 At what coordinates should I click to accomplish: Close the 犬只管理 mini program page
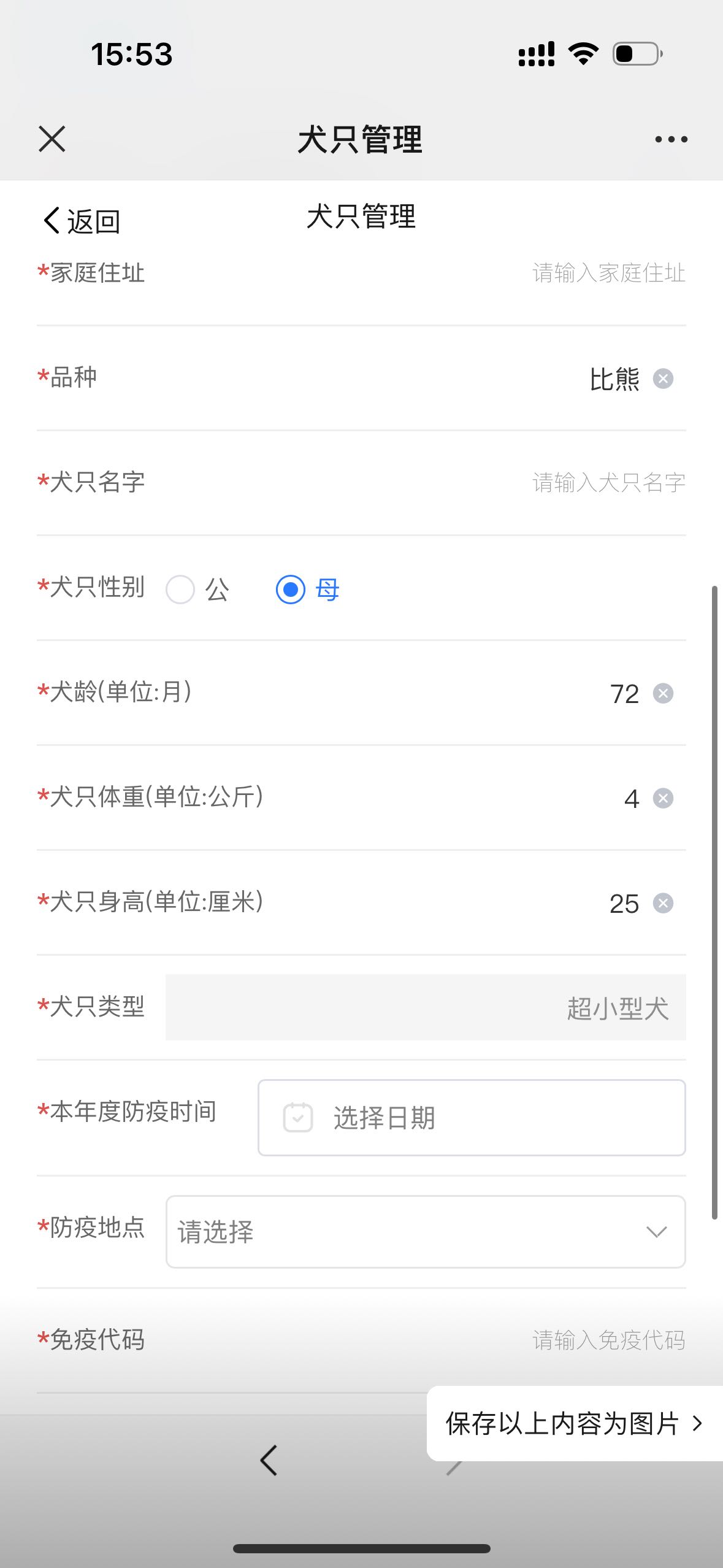[52, 139]
